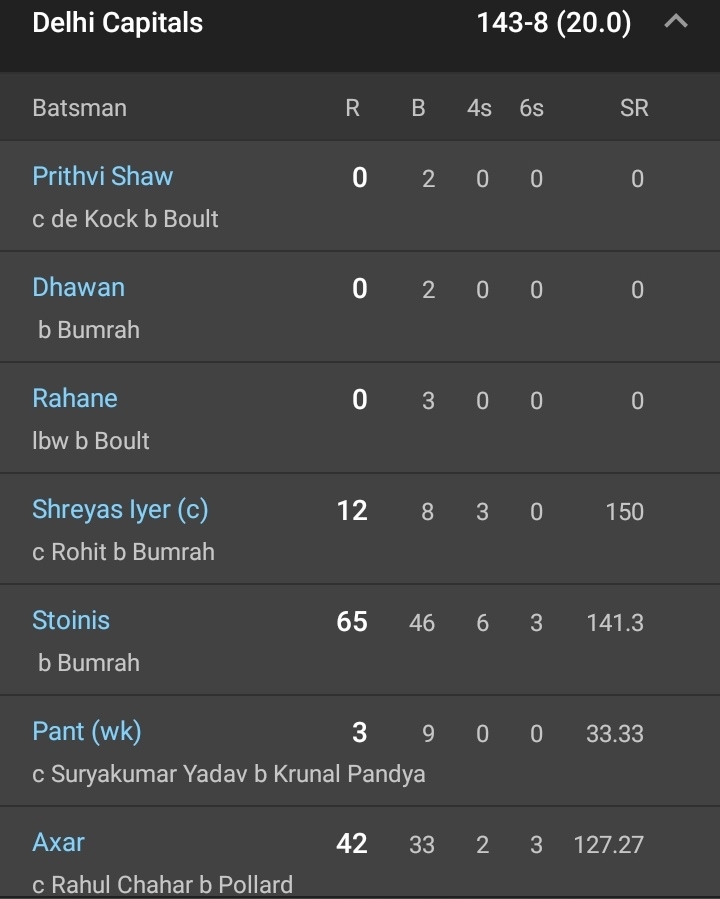View Axar's player page
Image resolution: width=720 pixels, height=899 pixels.
click(x=58, y=842)
